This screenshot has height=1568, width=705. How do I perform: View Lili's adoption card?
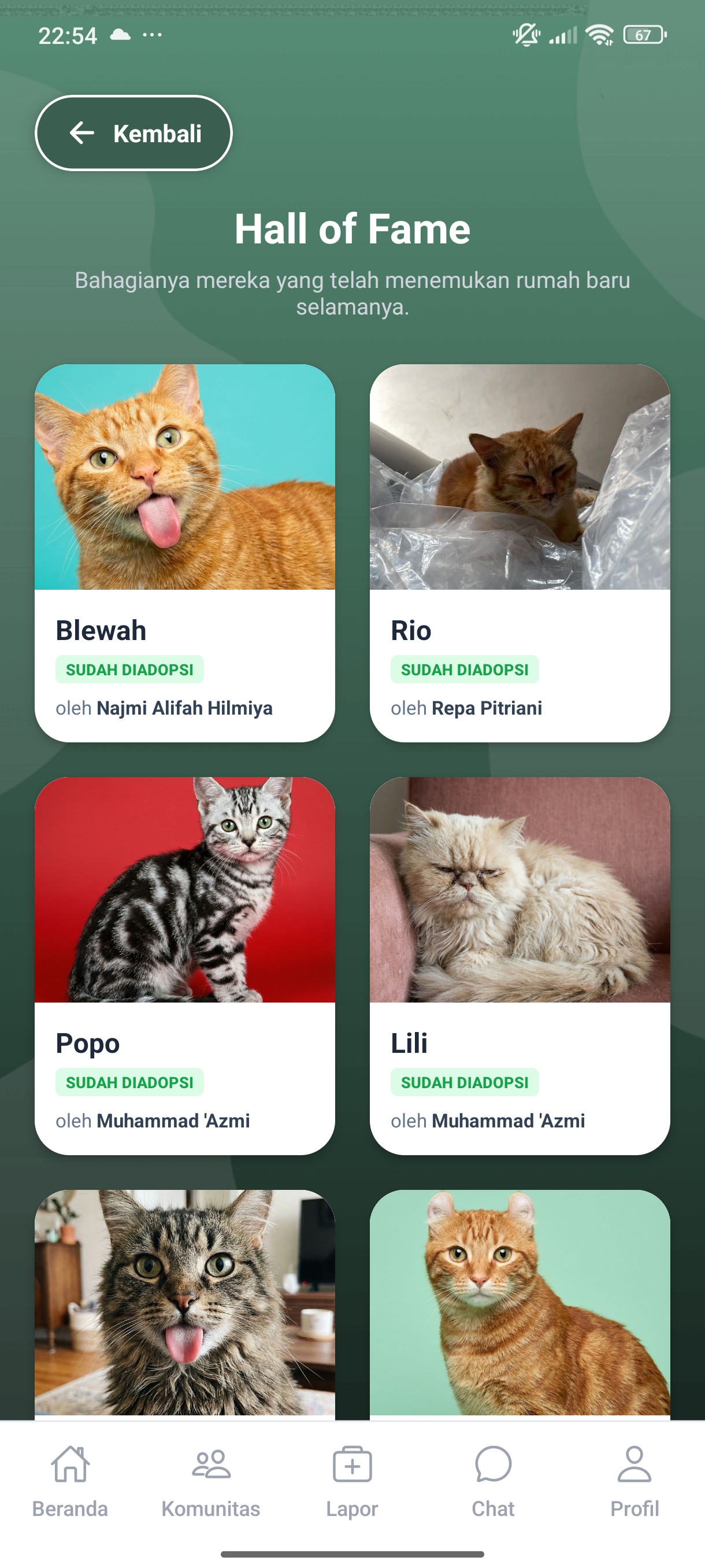click(x=520, y=965)
